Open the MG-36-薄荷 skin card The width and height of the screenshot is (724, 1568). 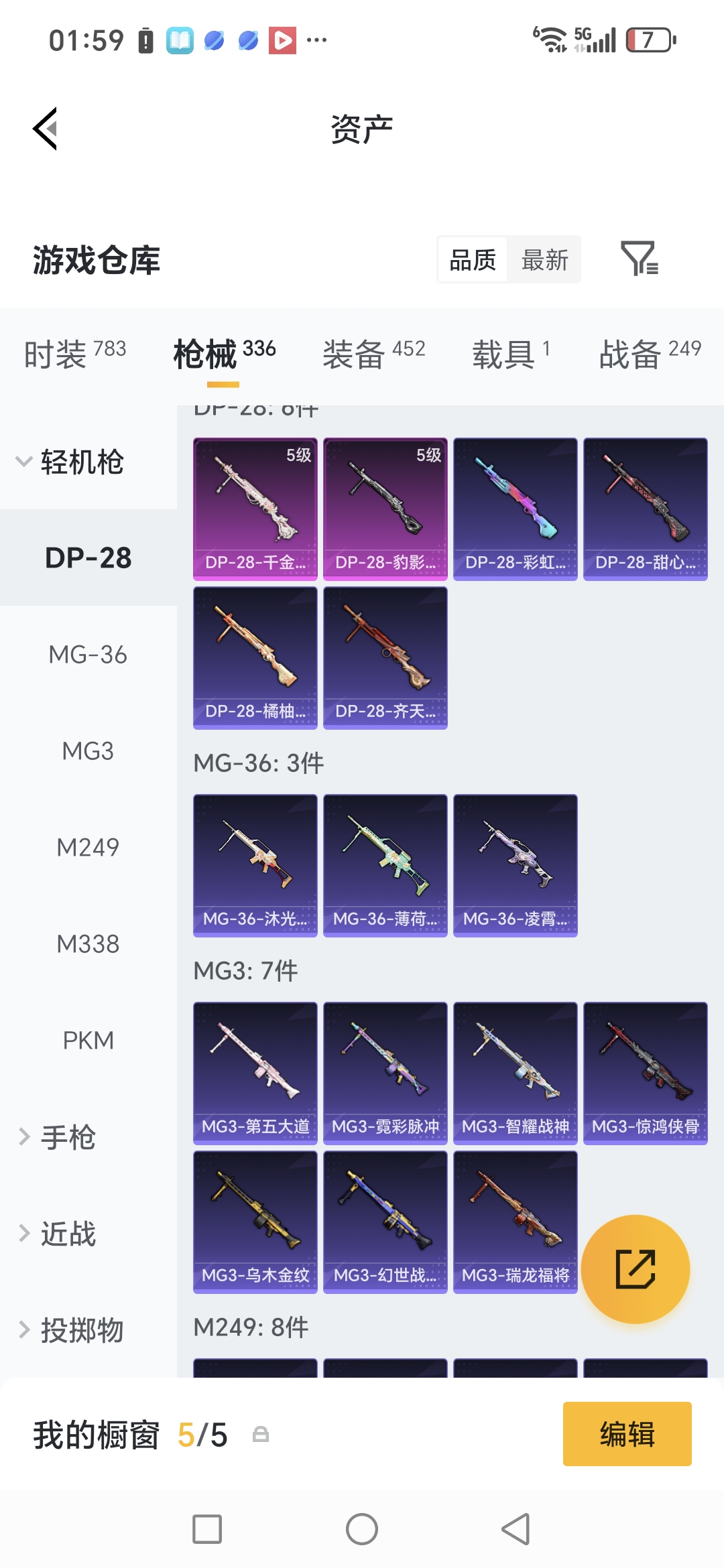(x=385, y=866)
